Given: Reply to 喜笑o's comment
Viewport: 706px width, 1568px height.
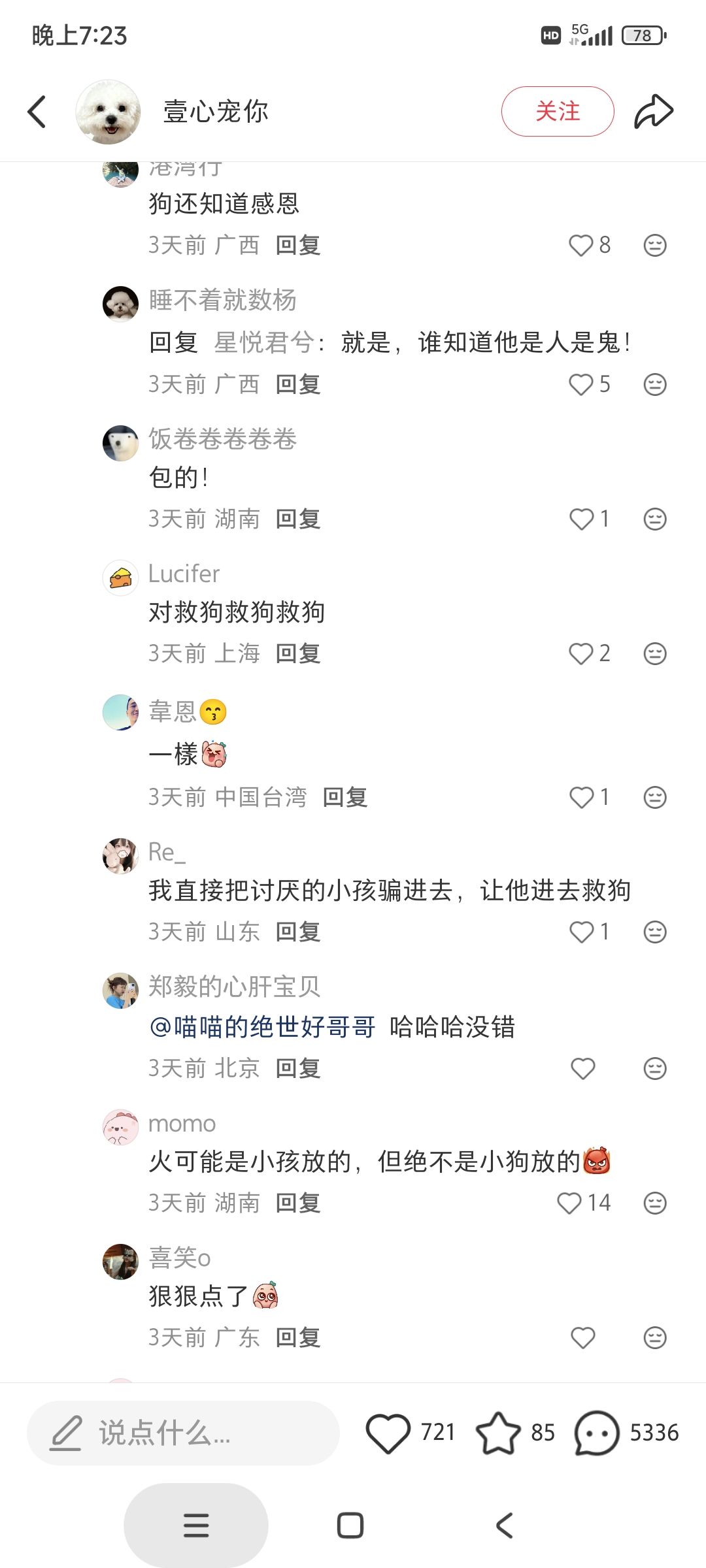Looking at the screenshot, I should [298, 1338].
